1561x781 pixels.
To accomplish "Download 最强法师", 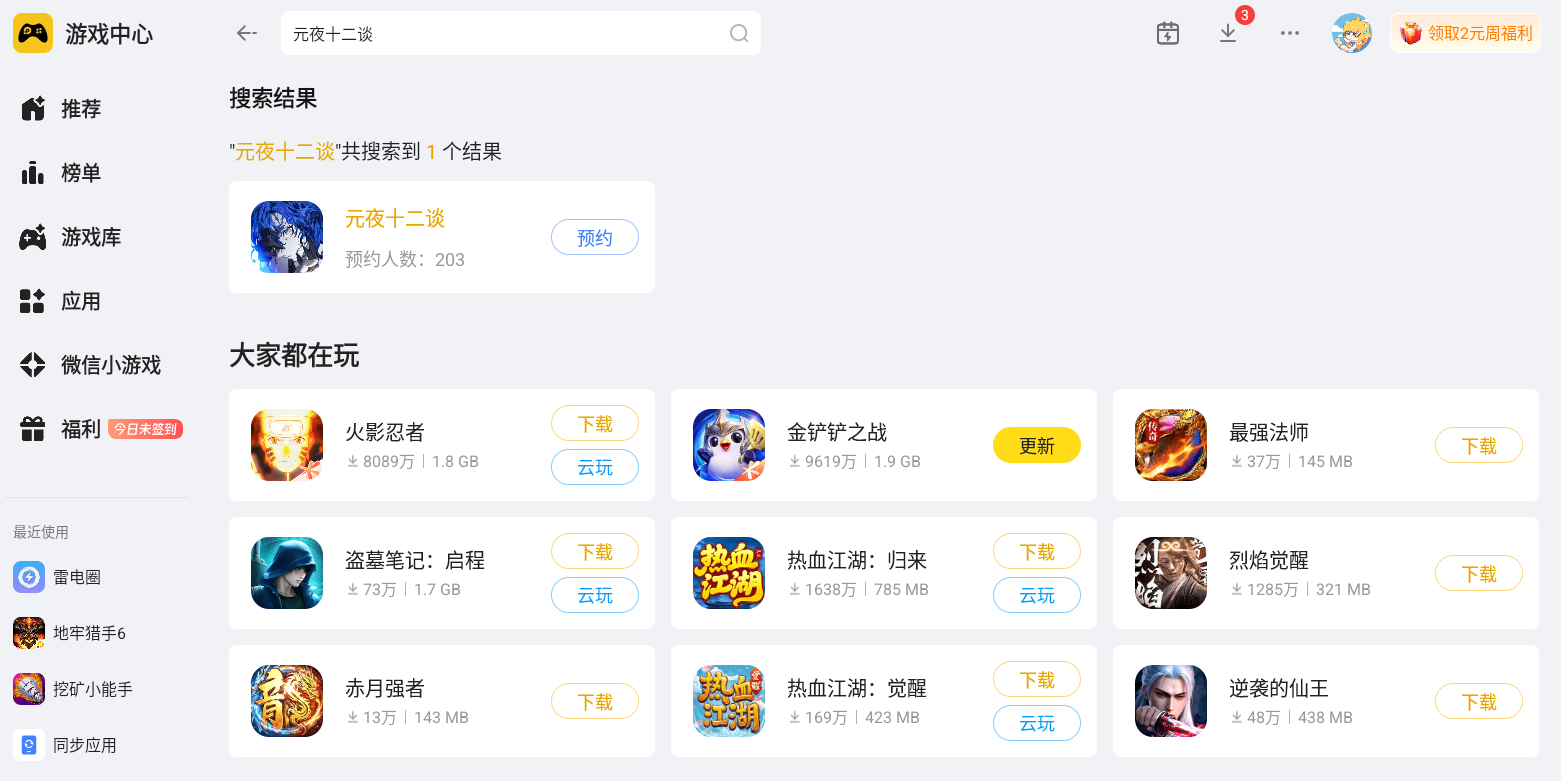I will pyautogui.click(x=1479, y=445).
